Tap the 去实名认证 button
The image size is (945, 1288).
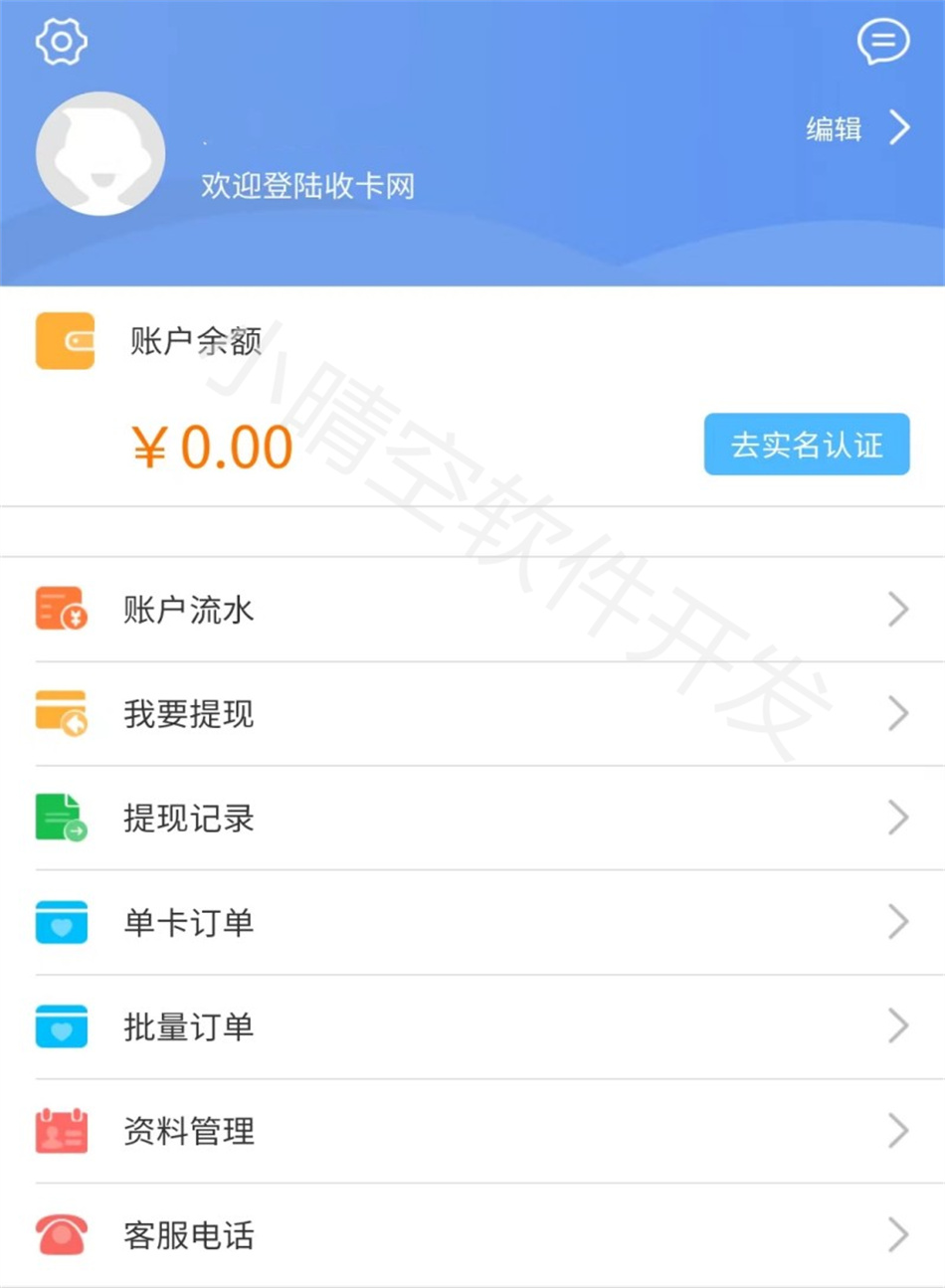pos(806,445)
